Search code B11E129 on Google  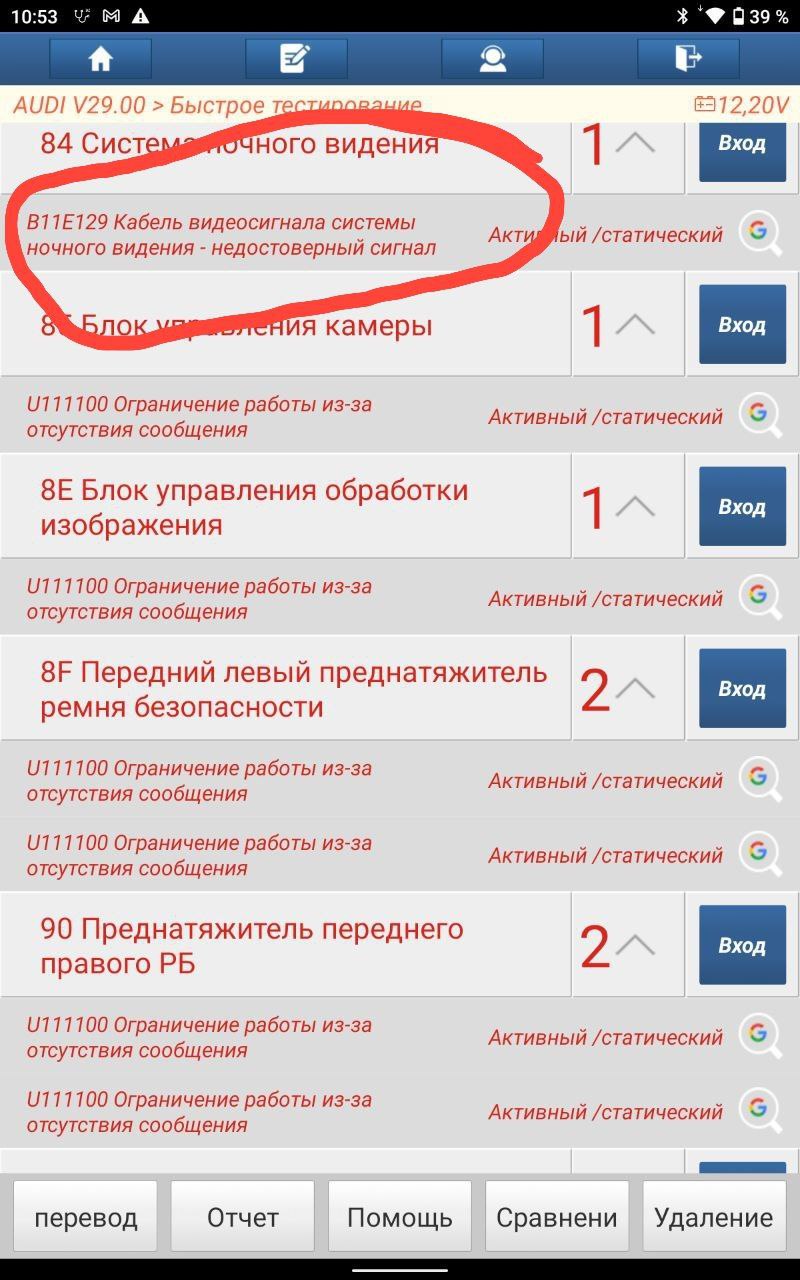click(760, 234)
